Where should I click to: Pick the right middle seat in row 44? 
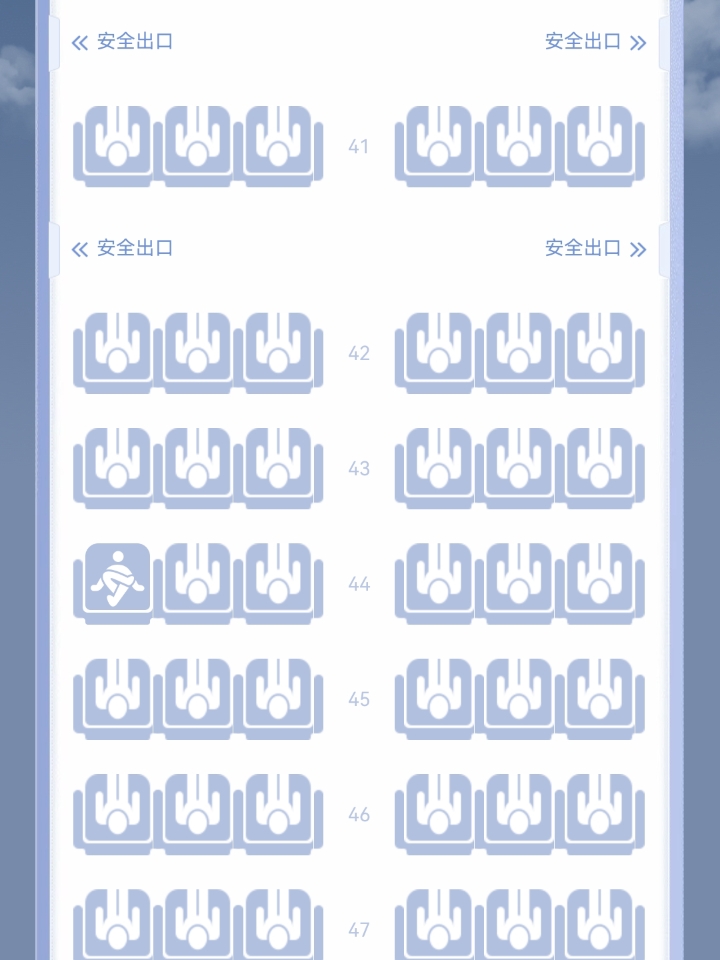point(519,583)
